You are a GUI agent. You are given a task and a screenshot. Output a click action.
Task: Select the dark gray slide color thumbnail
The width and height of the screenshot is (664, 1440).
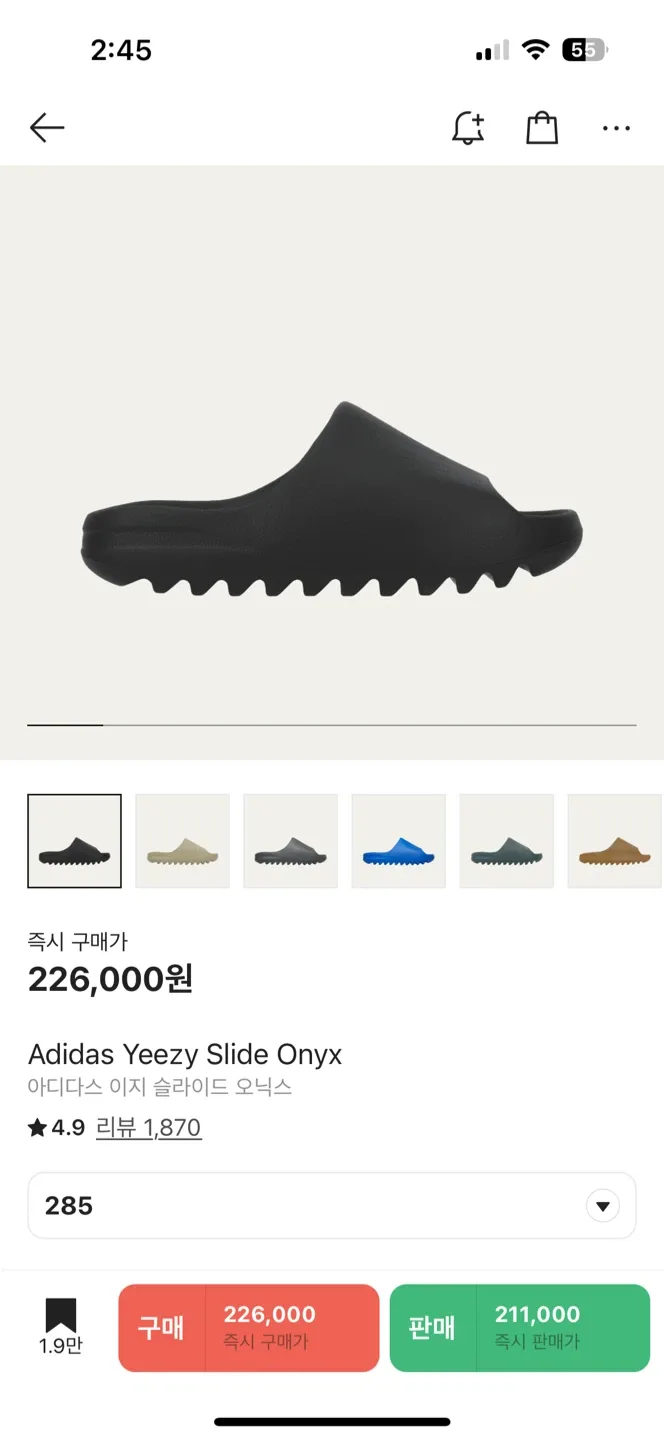click(x=290, y=841)
